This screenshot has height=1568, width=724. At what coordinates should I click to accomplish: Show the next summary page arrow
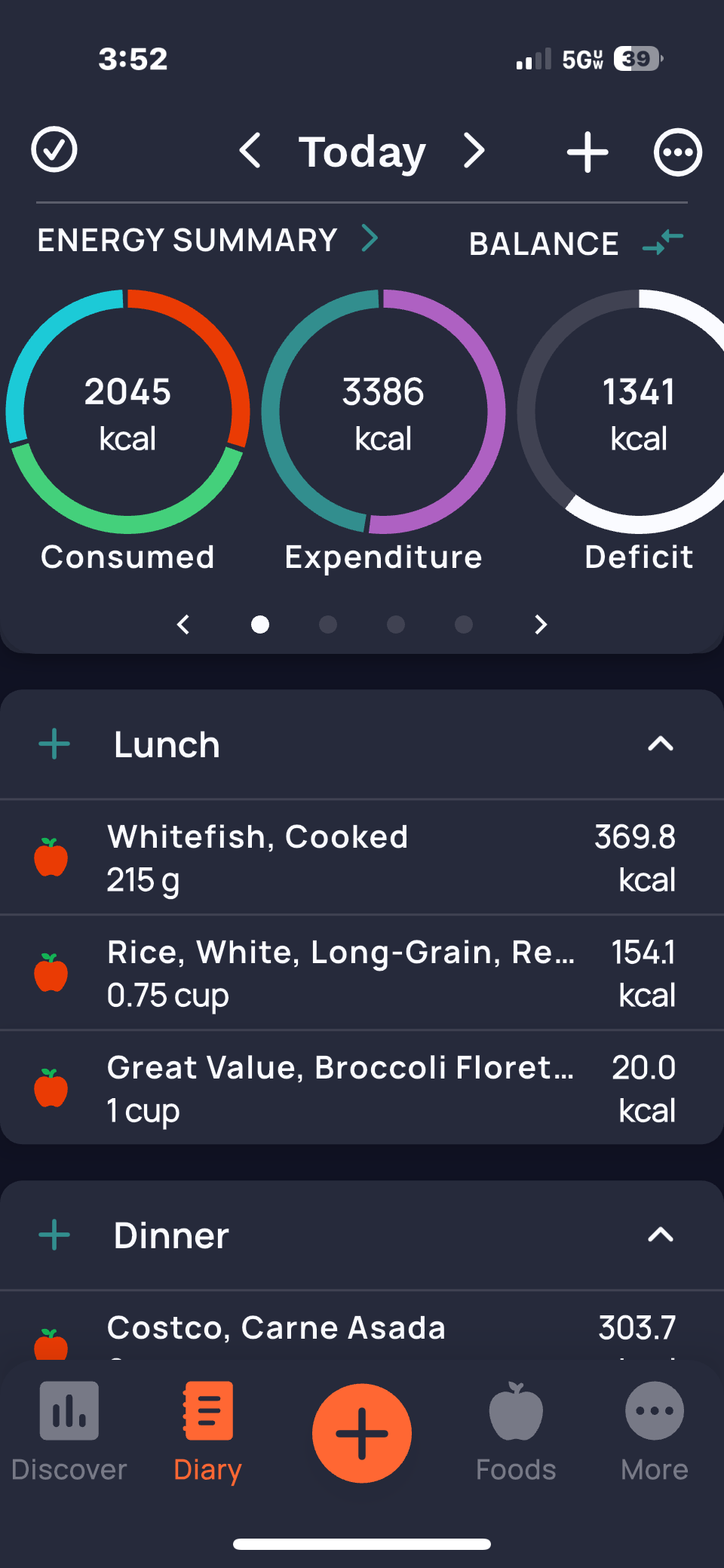point(540,624)
